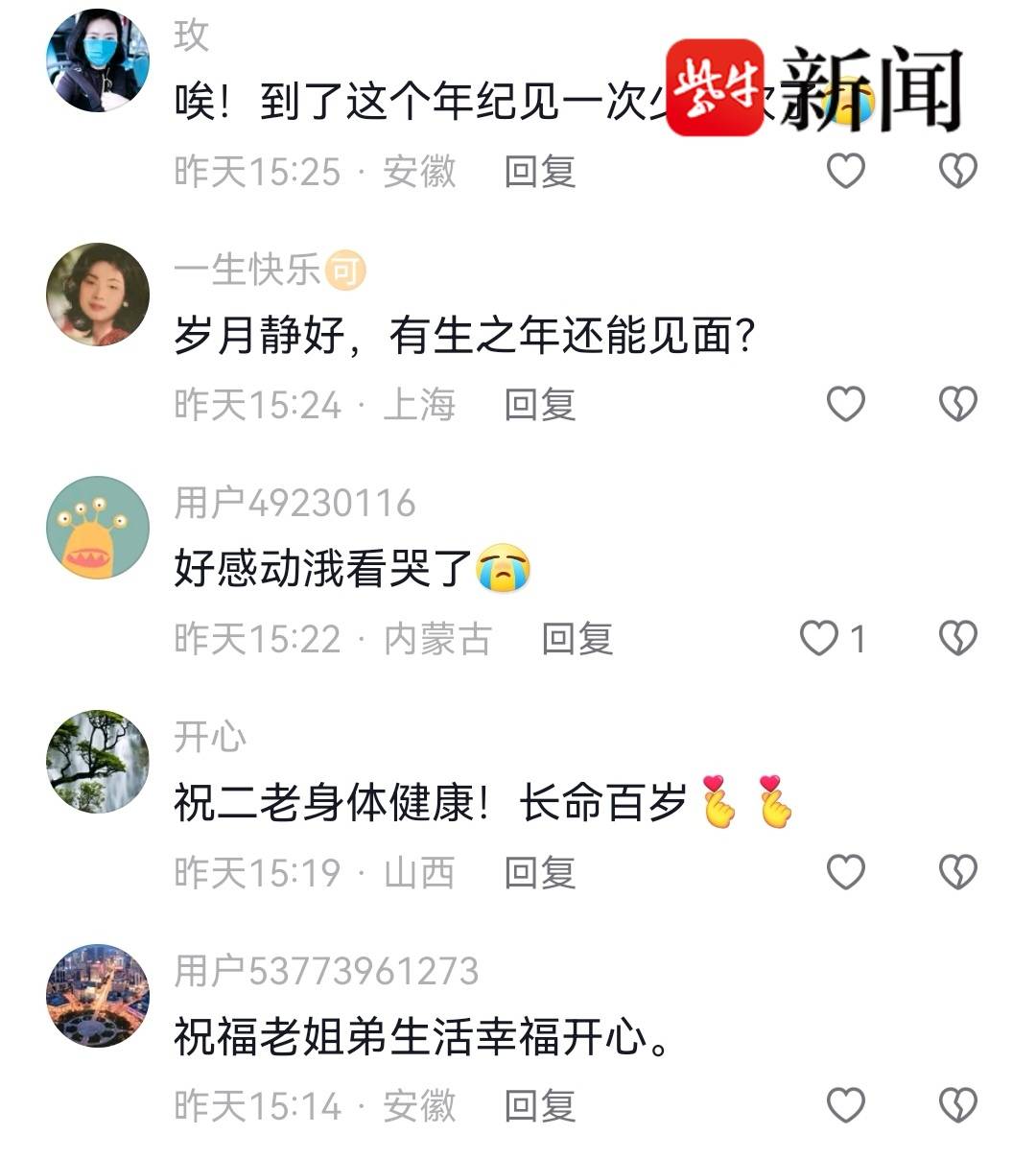Screen dimensions: 1036x1158
Task: Like 用户53773961273's comment
Action: click(x=845, y=1105)
